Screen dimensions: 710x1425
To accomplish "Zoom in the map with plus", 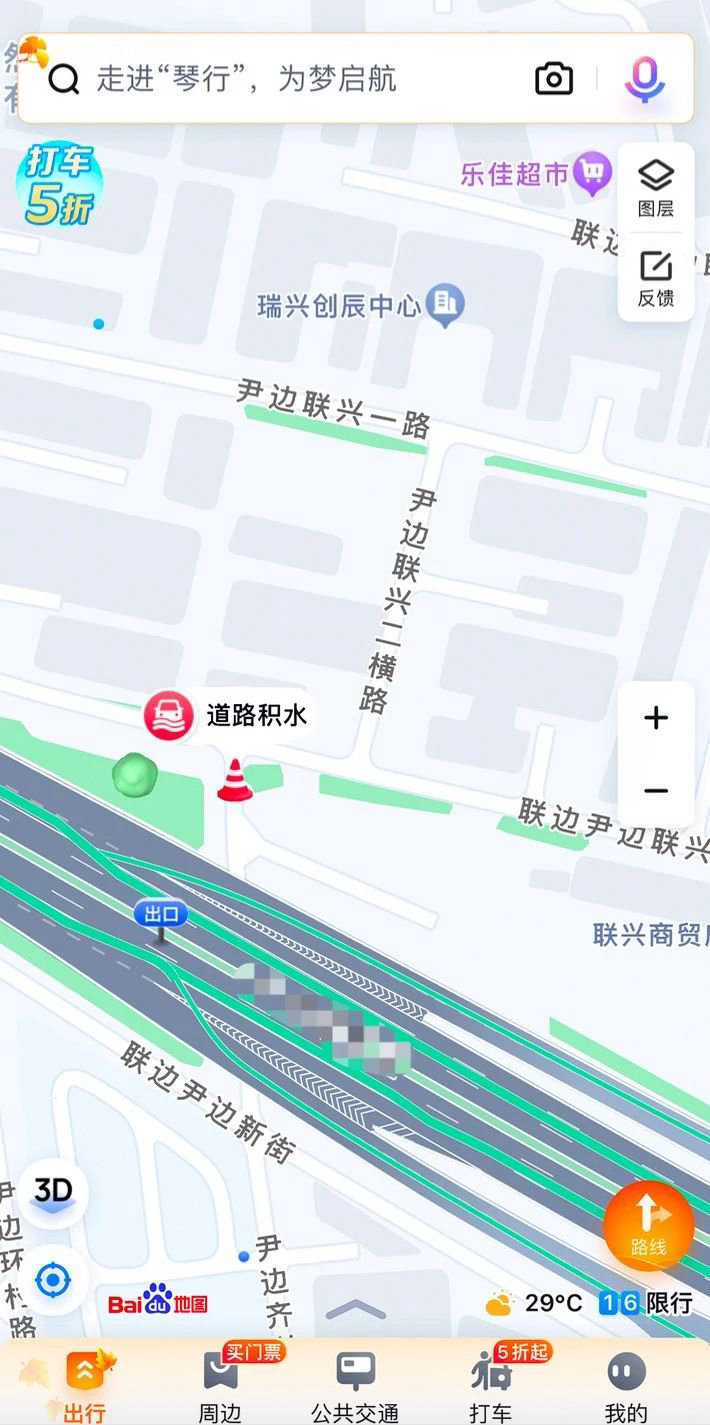I will click(656, 718).
